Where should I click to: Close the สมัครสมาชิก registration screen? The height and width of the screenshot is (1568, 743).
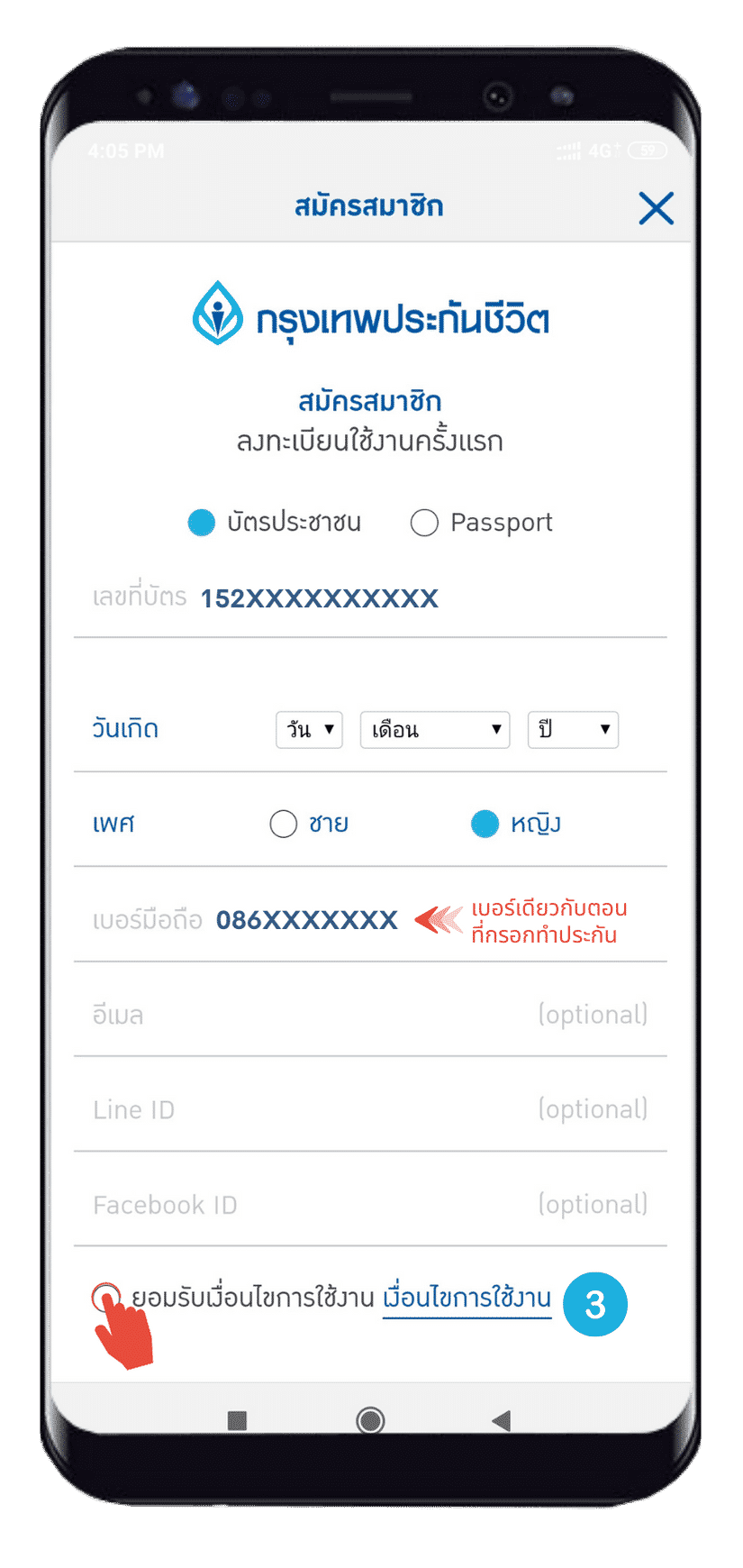[x=657, y=208]
